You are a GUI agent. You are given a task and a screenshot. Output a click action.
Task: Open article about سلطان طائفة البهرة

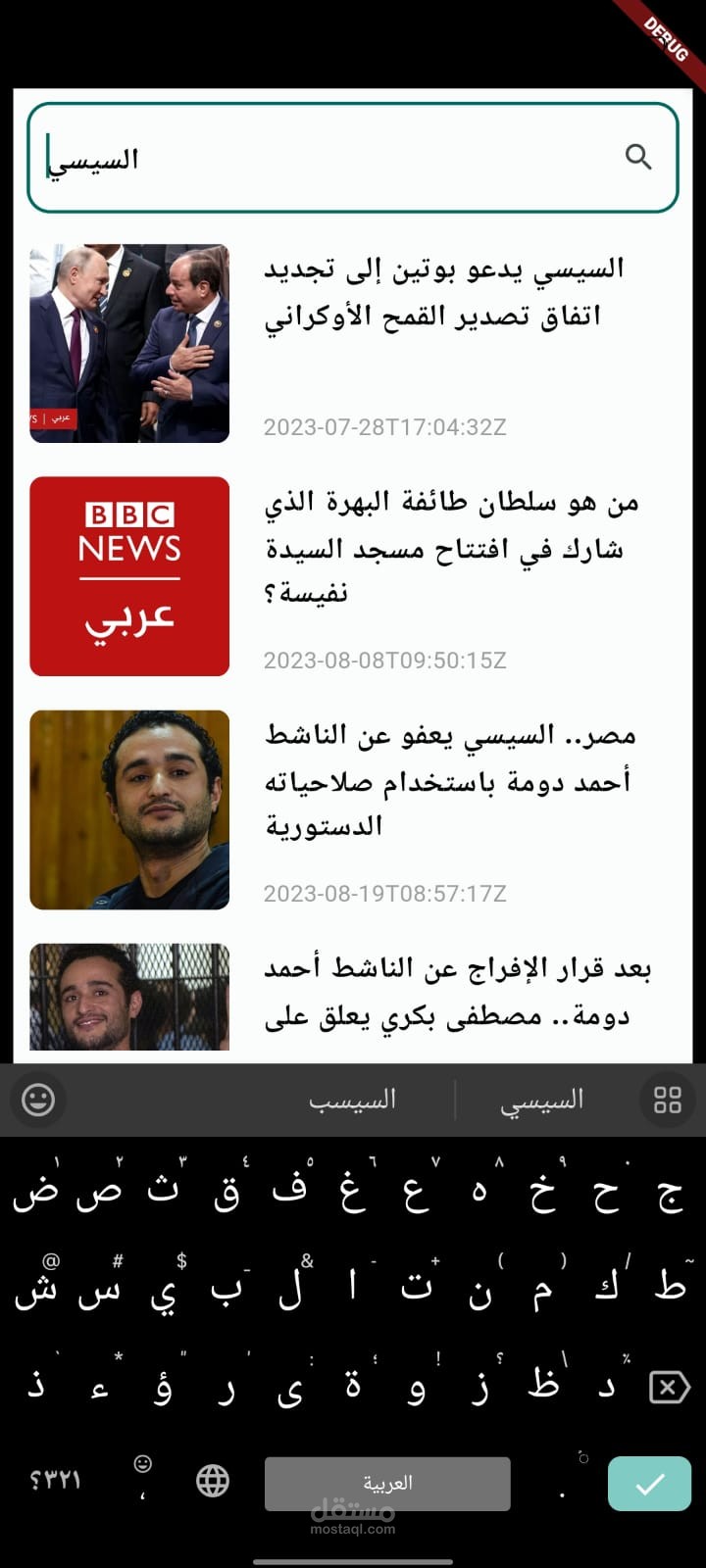pos(451,548)
